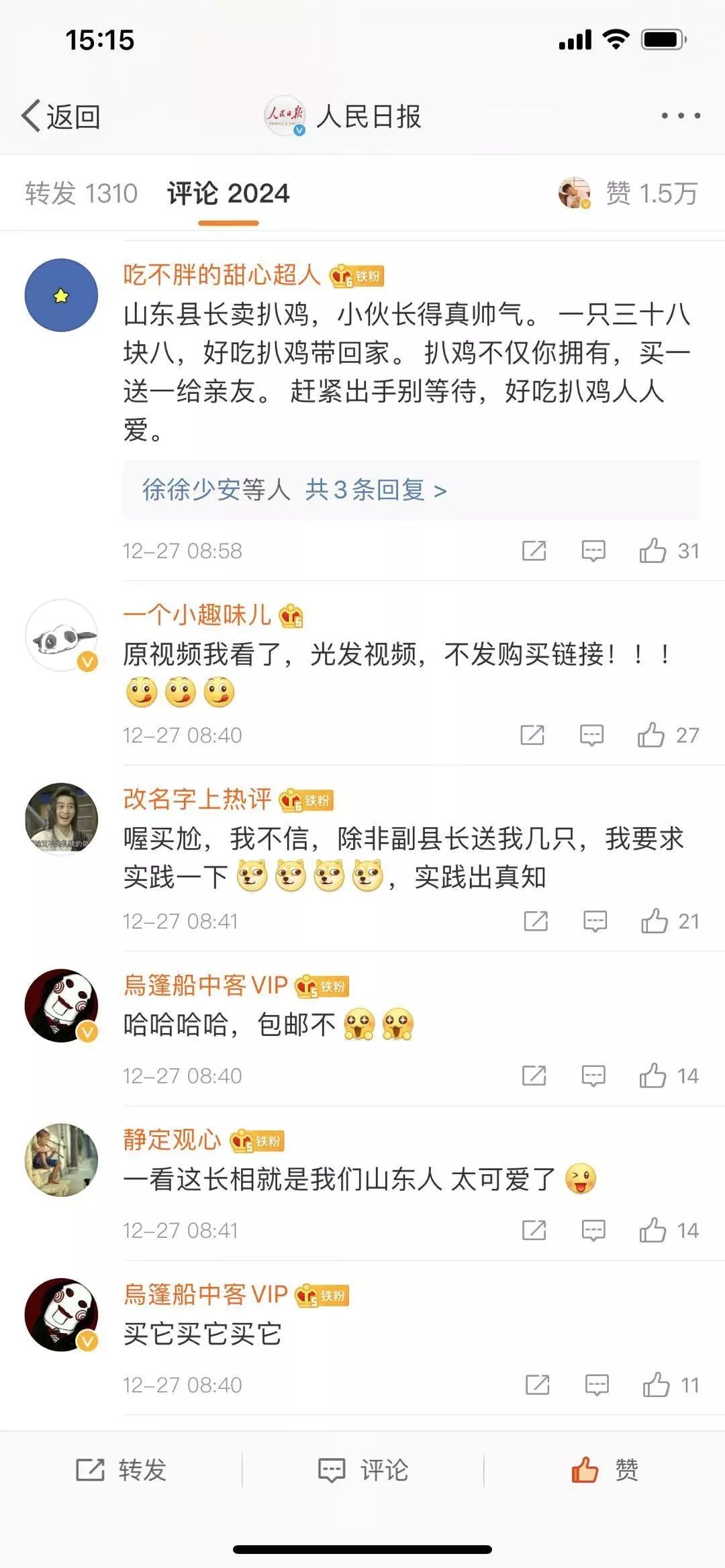
Task: Like 一个小趣味儿's comment
Action: click(651, 735)
